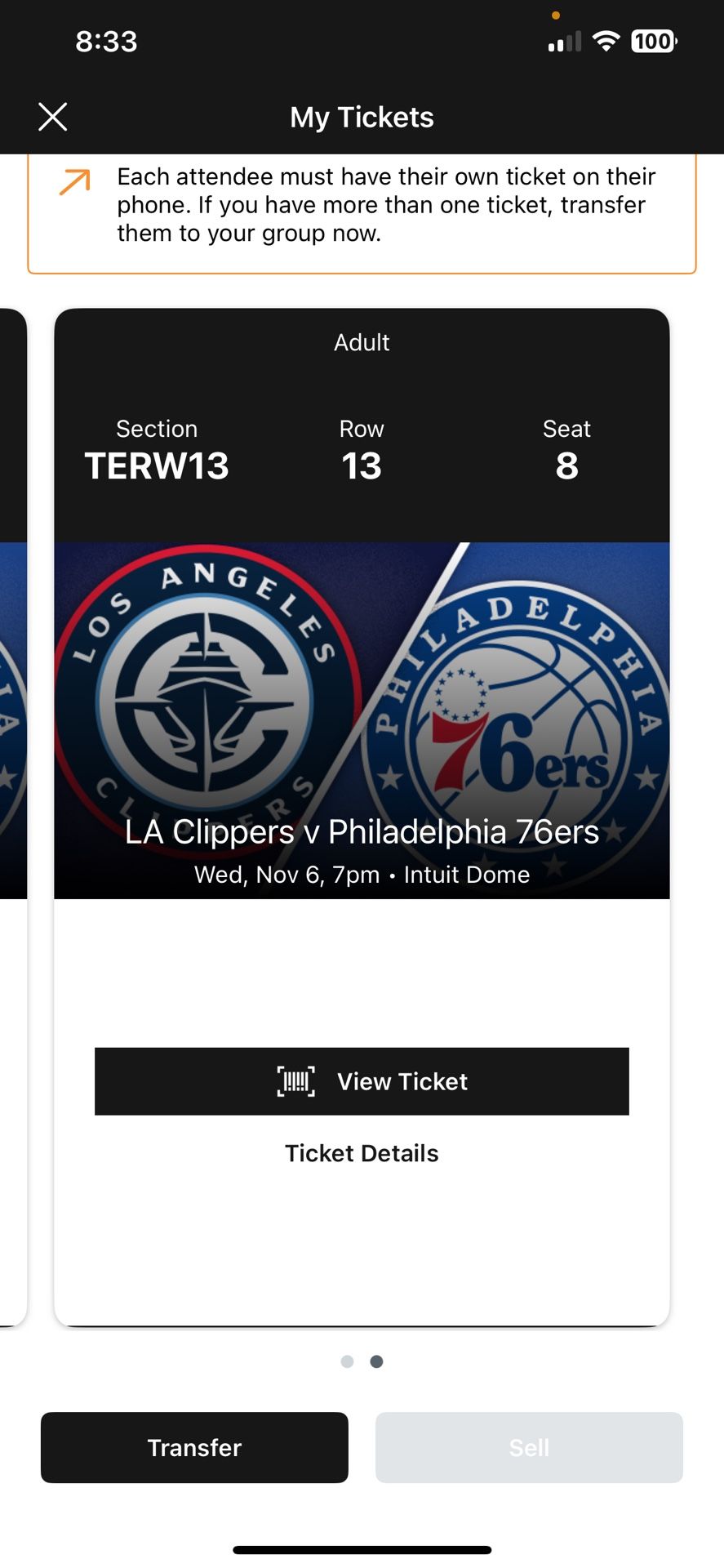Tap the battery indicator showing 100
This screenshot has width=724, height=1568.
[x=652, y=41]
